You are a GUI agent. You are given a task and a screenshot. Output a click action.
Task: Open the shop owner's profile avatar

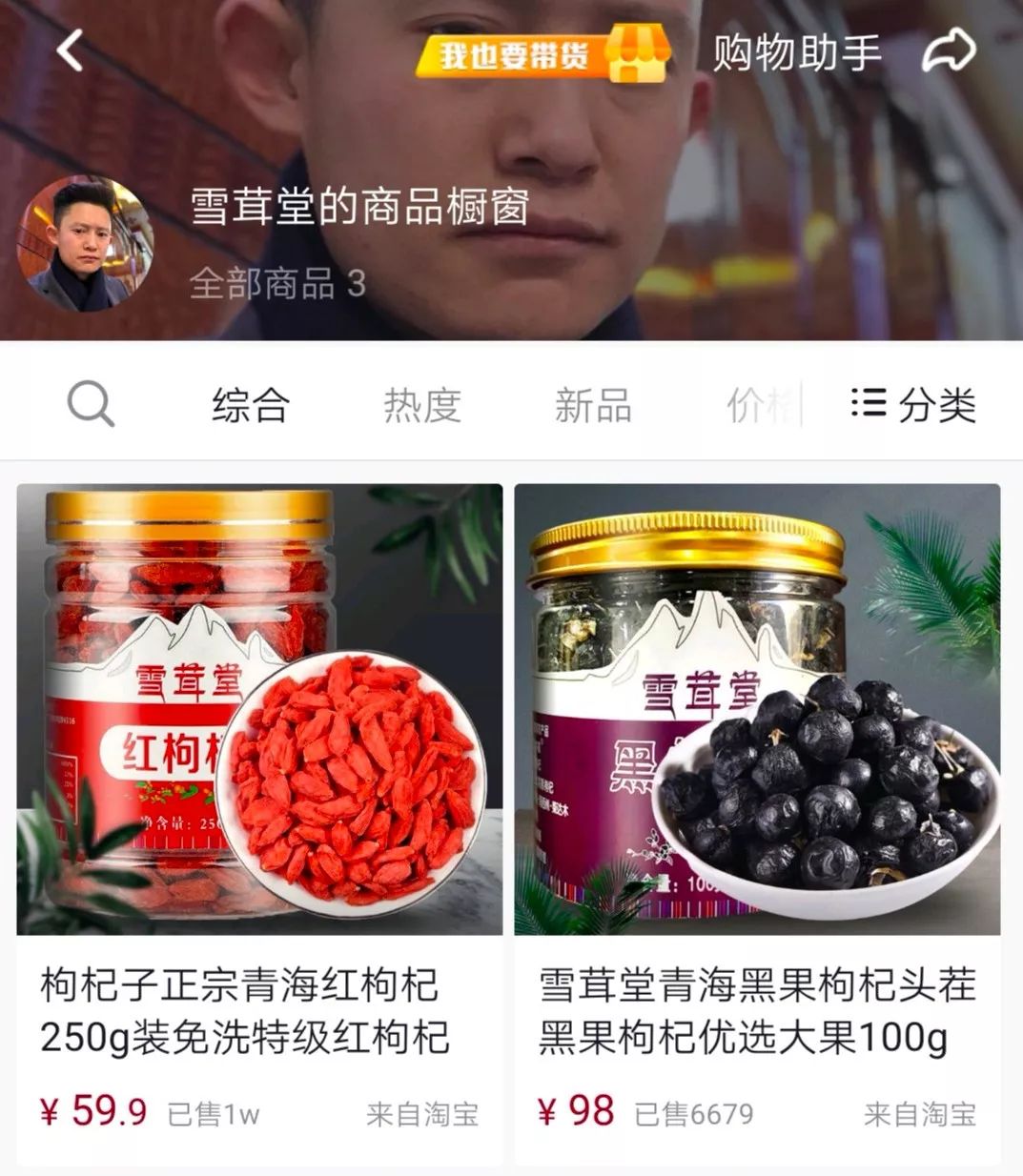tap(86, 244)
